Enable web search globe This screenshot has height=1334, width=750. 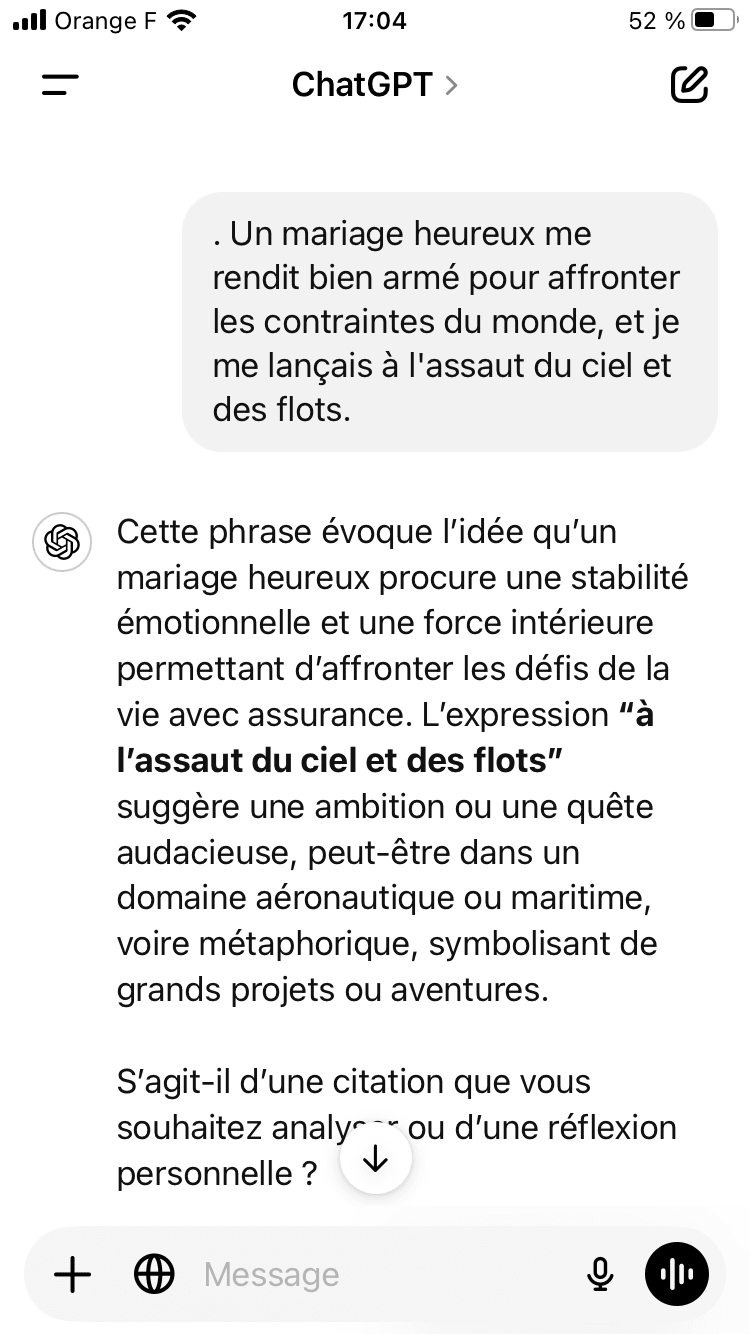(154, 1275)
